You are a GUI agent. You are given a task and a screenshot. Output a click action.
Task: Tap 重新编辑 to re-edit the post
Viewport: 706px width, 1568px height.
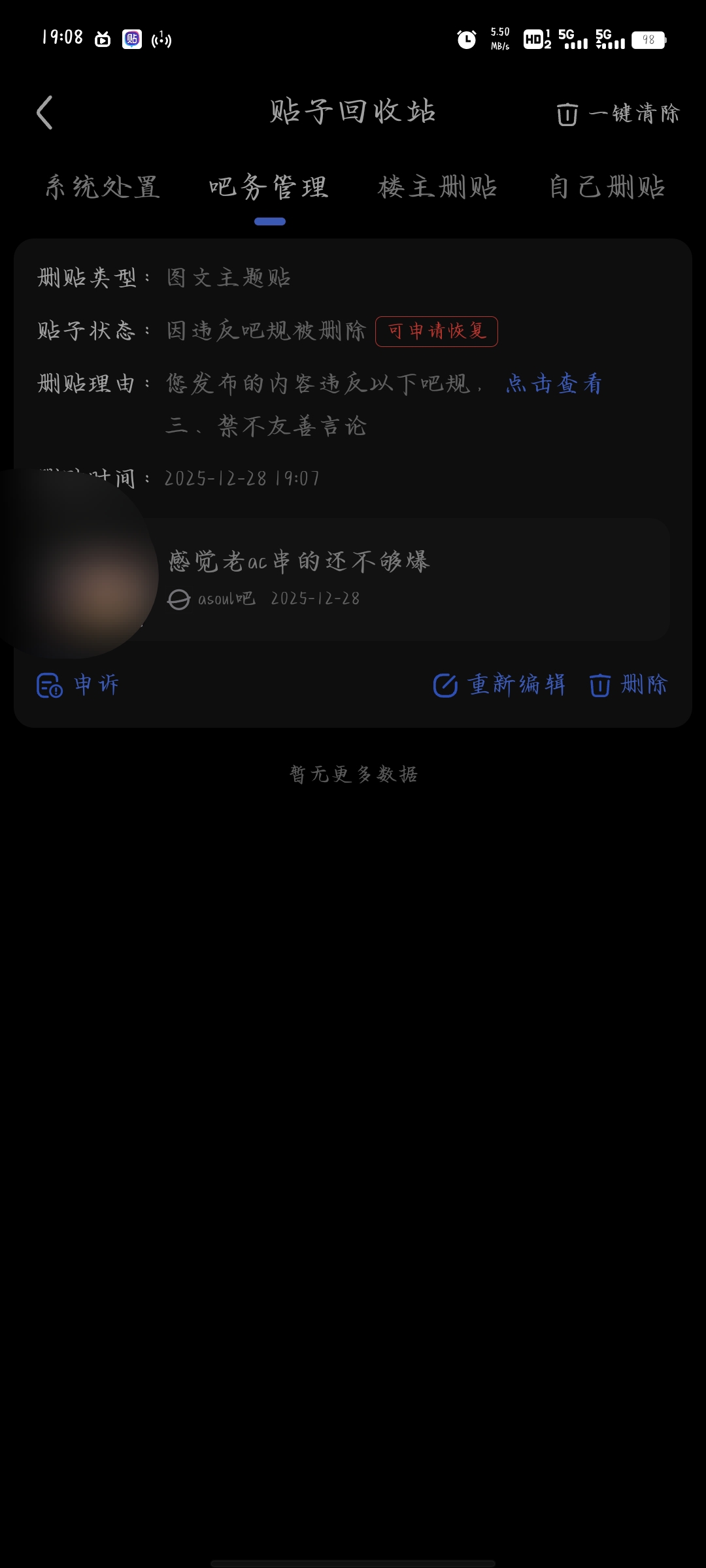pos(499,685)
